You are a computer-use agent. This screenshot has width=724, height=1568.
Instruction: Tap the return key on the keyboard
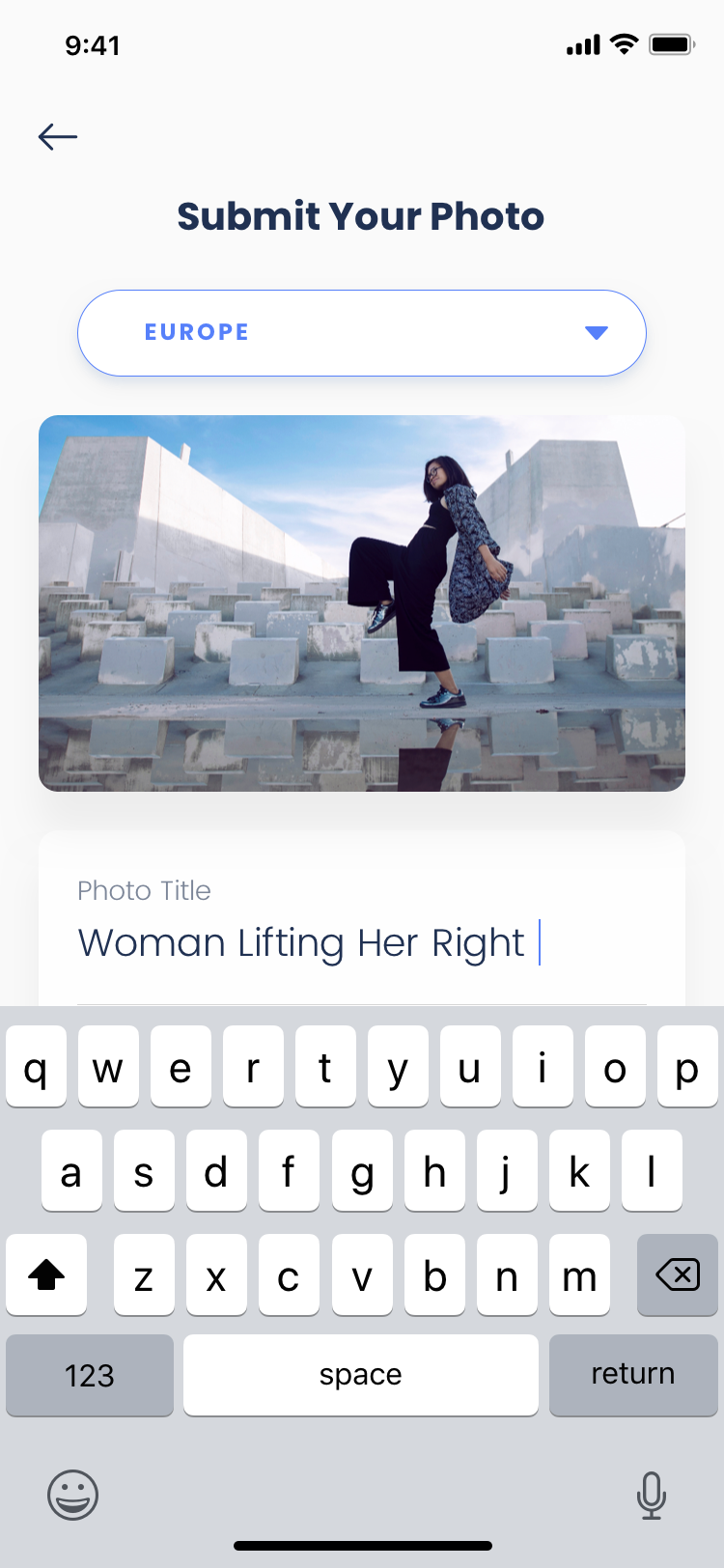coord(632,1375)
